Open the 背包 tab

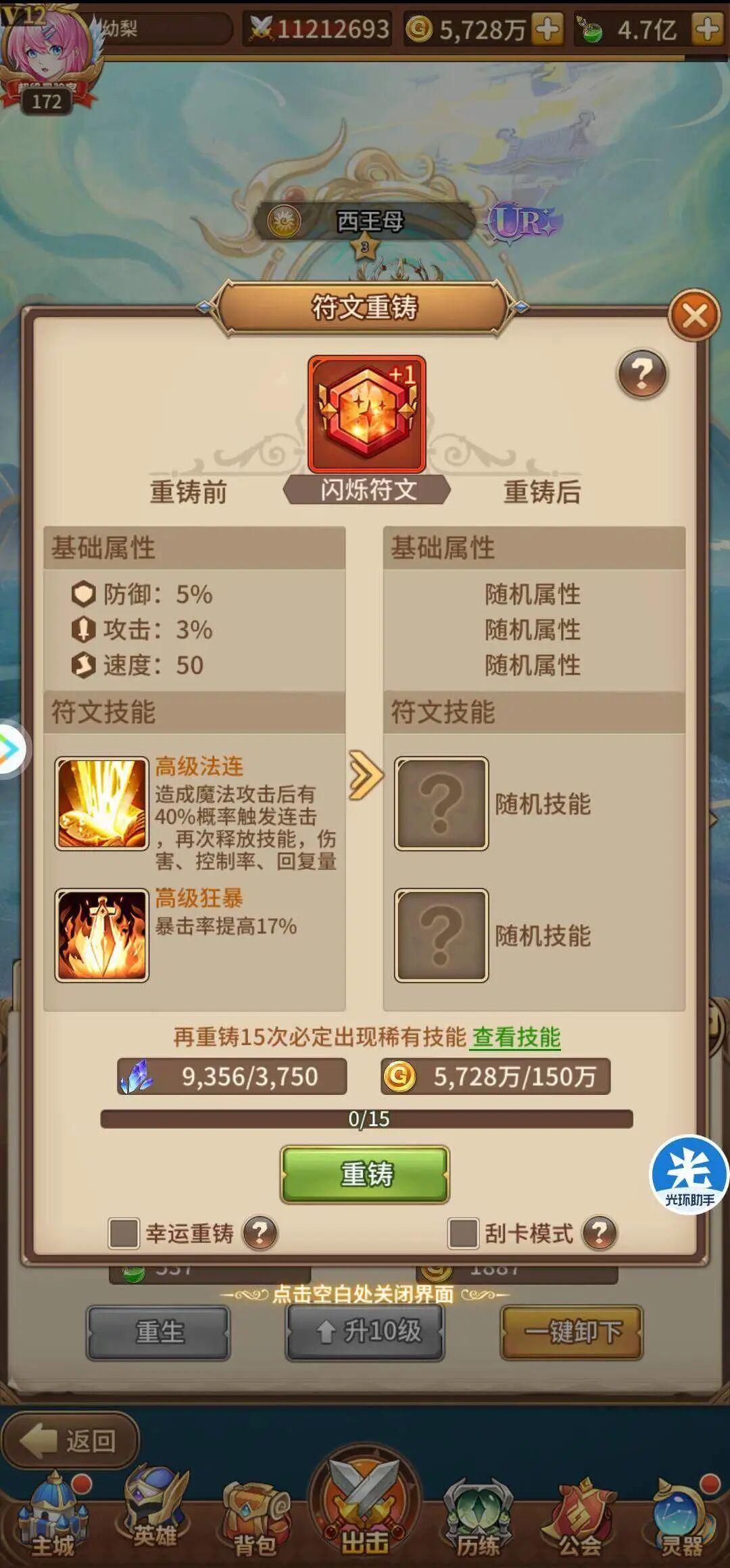(255, 1517)
